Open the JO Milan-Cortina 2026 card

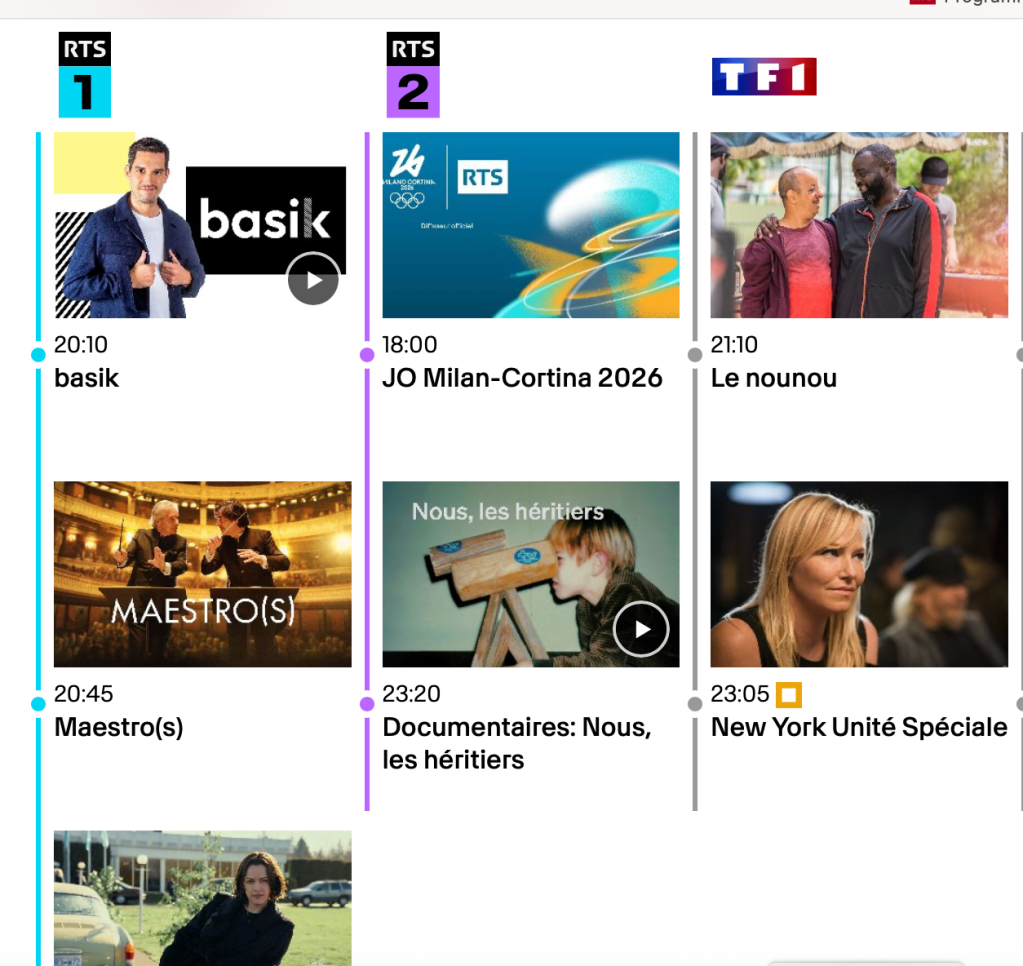point(530,225)
